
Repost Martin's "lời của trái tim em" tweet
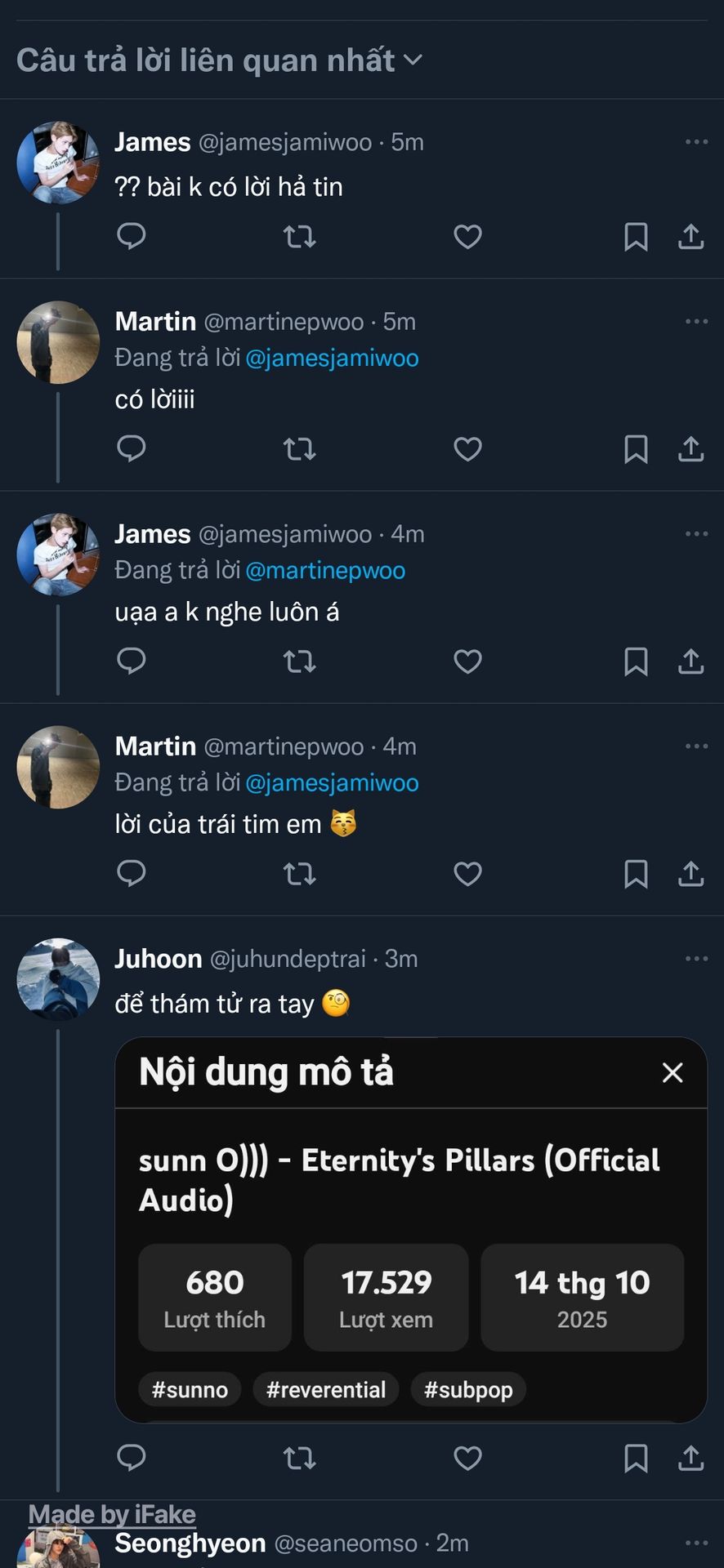(299, 874)
